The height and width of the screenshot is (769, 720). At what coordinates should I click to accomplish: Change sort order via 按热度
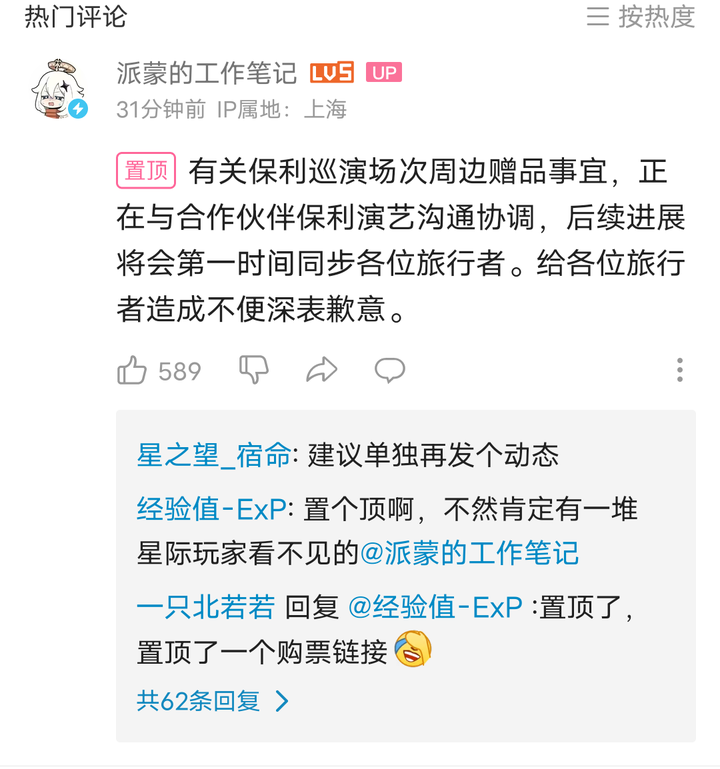[641, 16]
